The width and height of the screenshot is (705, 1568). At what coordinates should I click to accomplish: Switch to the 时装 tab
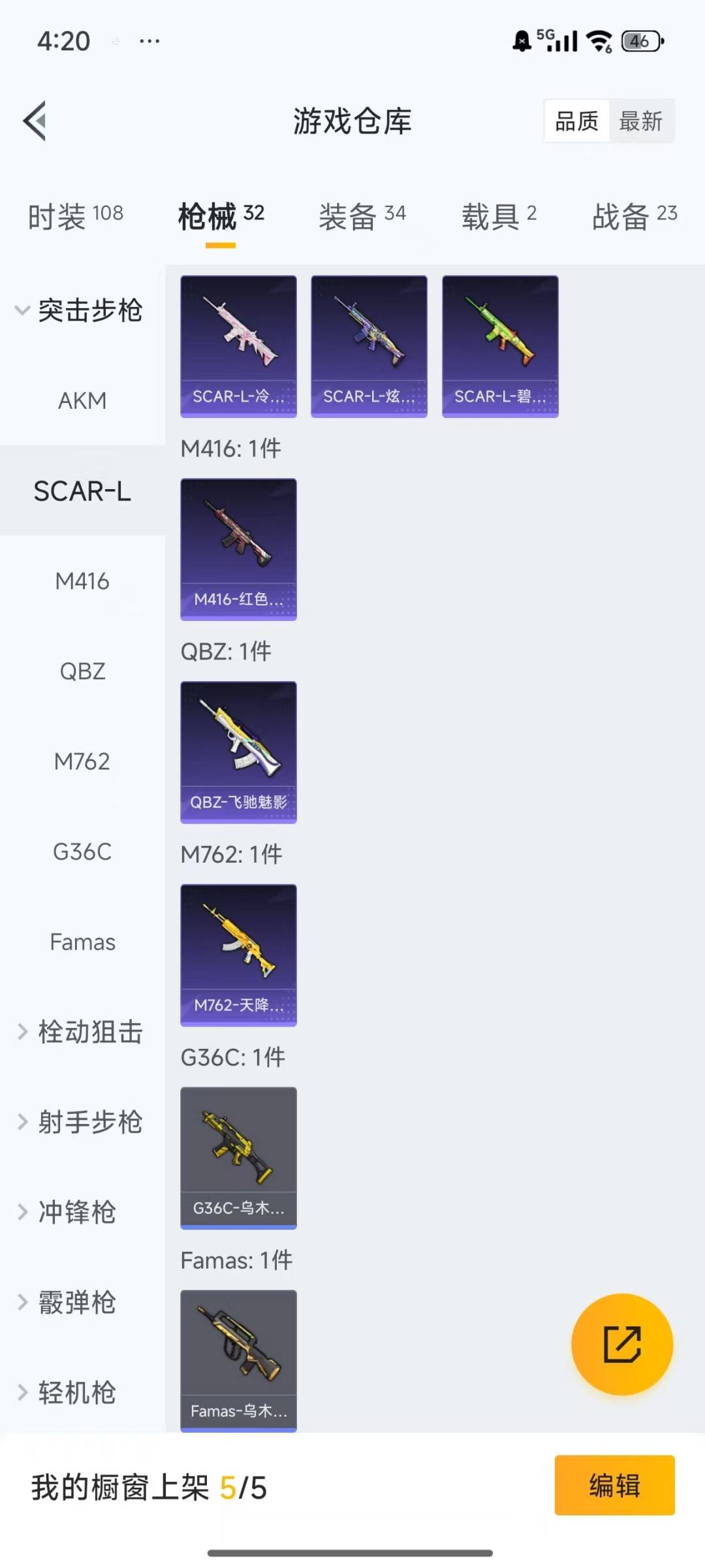point(75,216)
